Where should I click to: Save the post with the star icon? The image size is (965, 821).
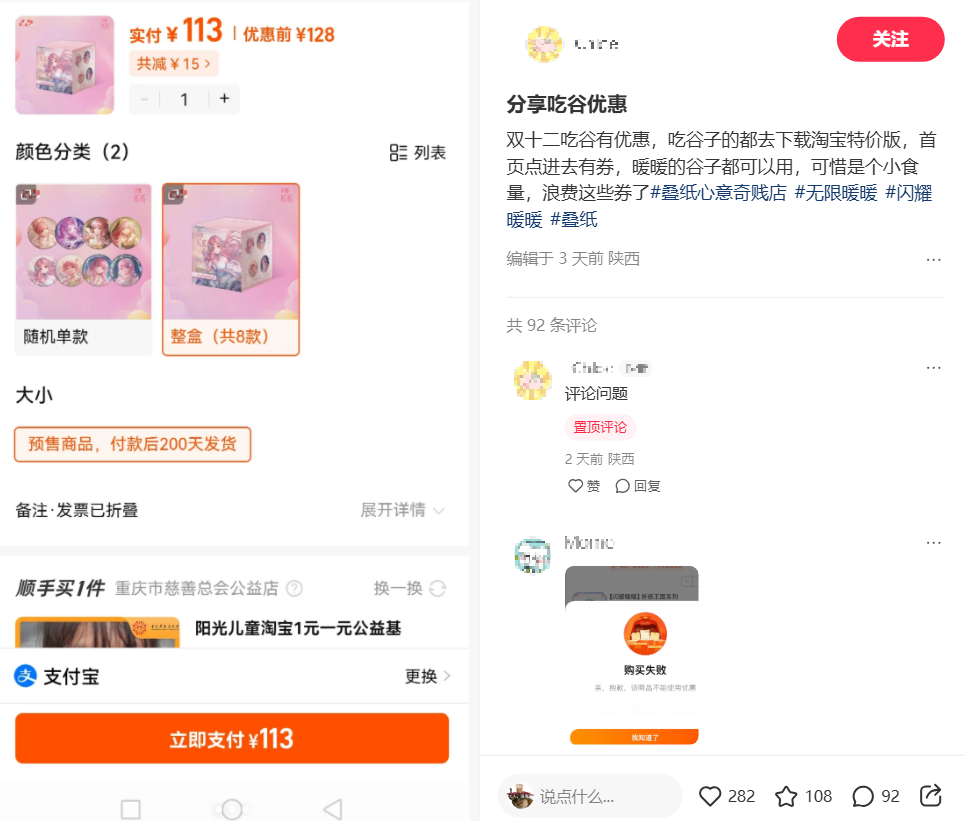(x=787, y=796)
